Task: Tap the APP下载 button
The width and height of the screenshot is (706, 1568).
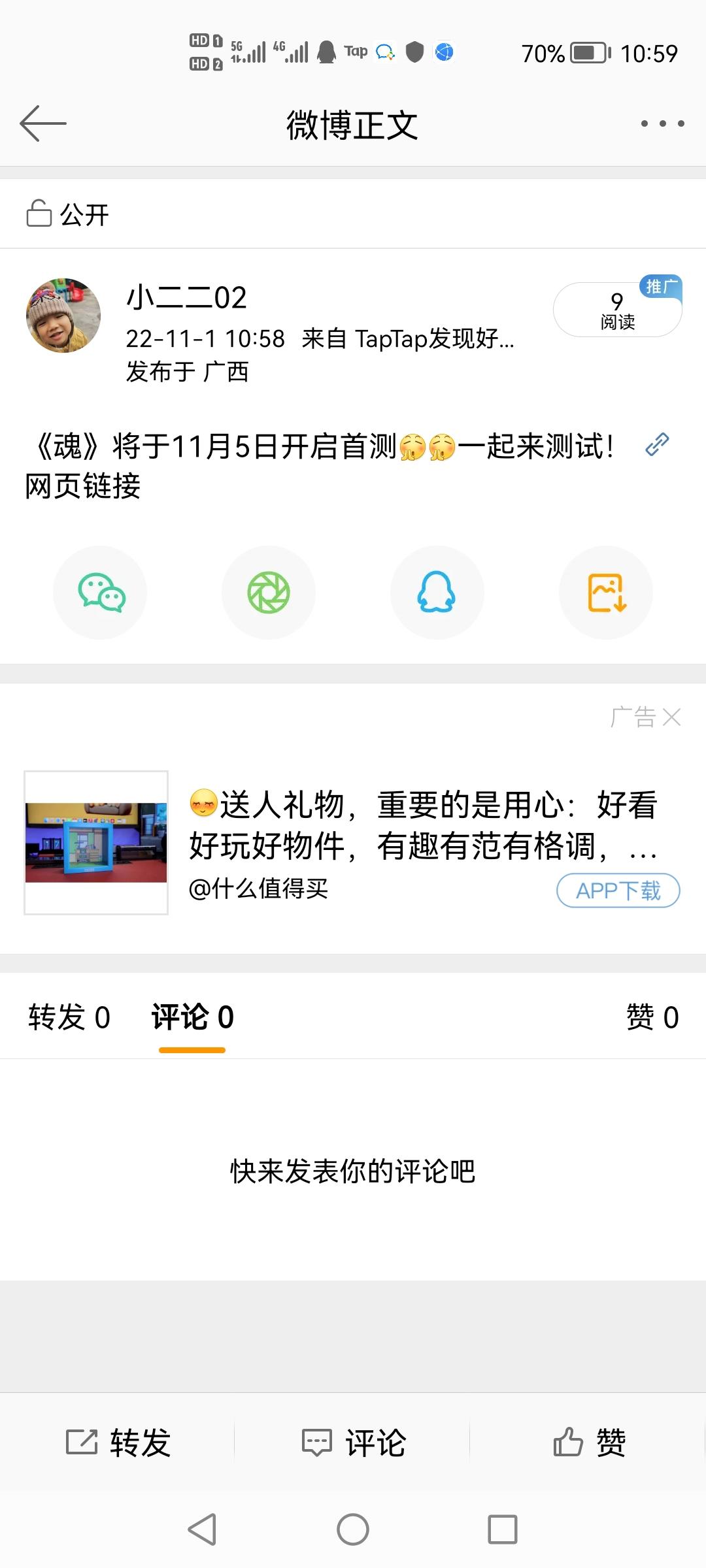Action: [618, 890]
